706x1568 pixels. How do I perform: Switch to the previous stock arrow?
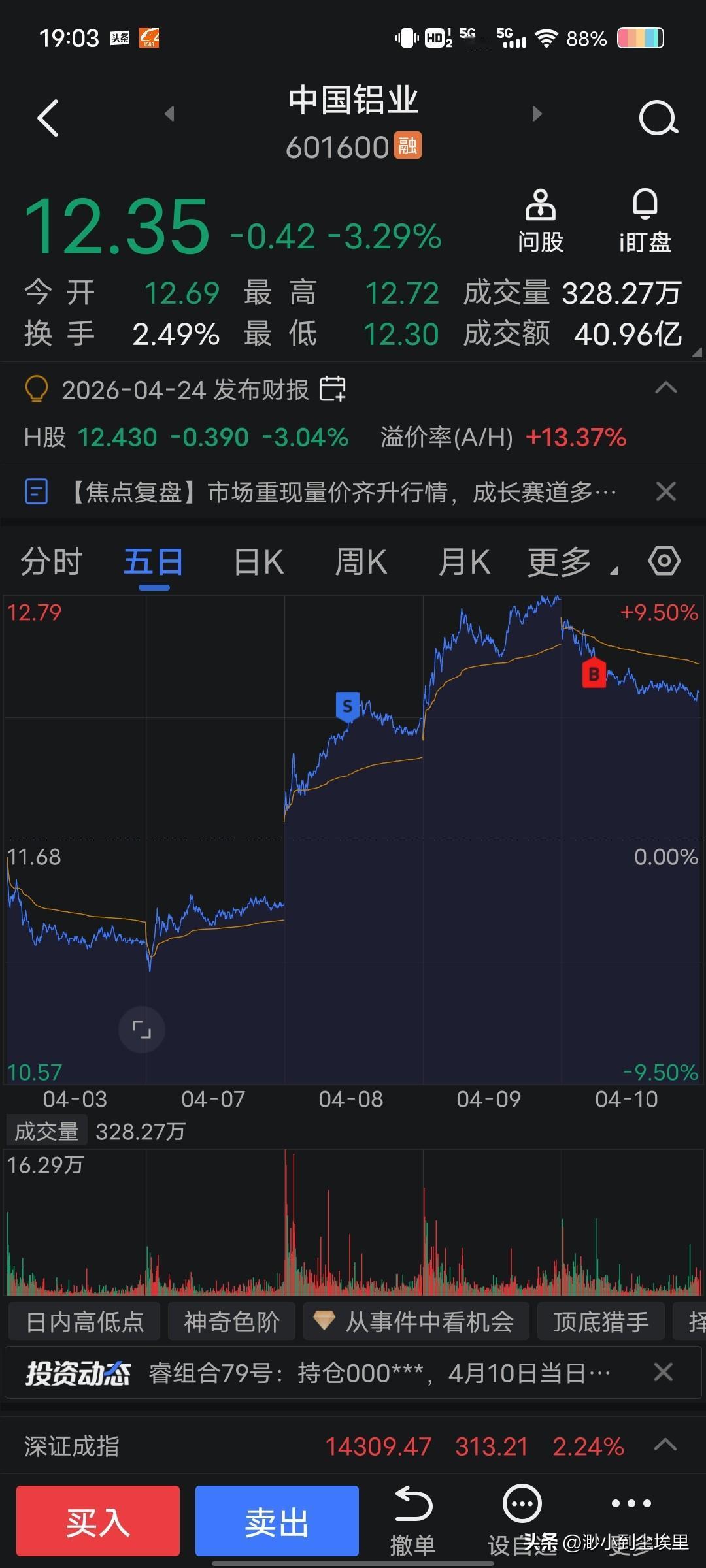pyautogui.click(x=170, y=114)
